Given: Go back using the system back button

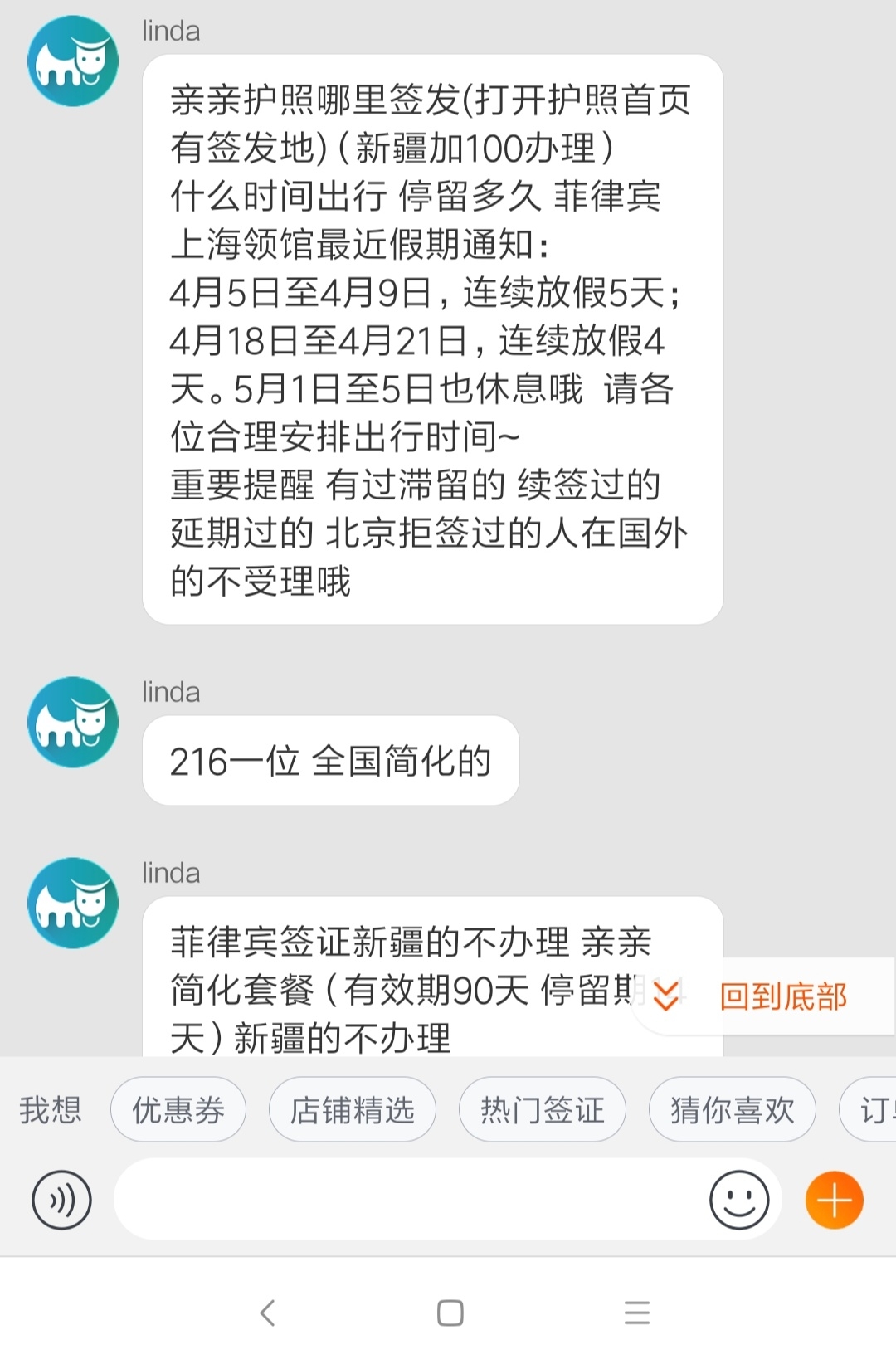Looking at the screenshot, I should click(x=267, y=1313).
